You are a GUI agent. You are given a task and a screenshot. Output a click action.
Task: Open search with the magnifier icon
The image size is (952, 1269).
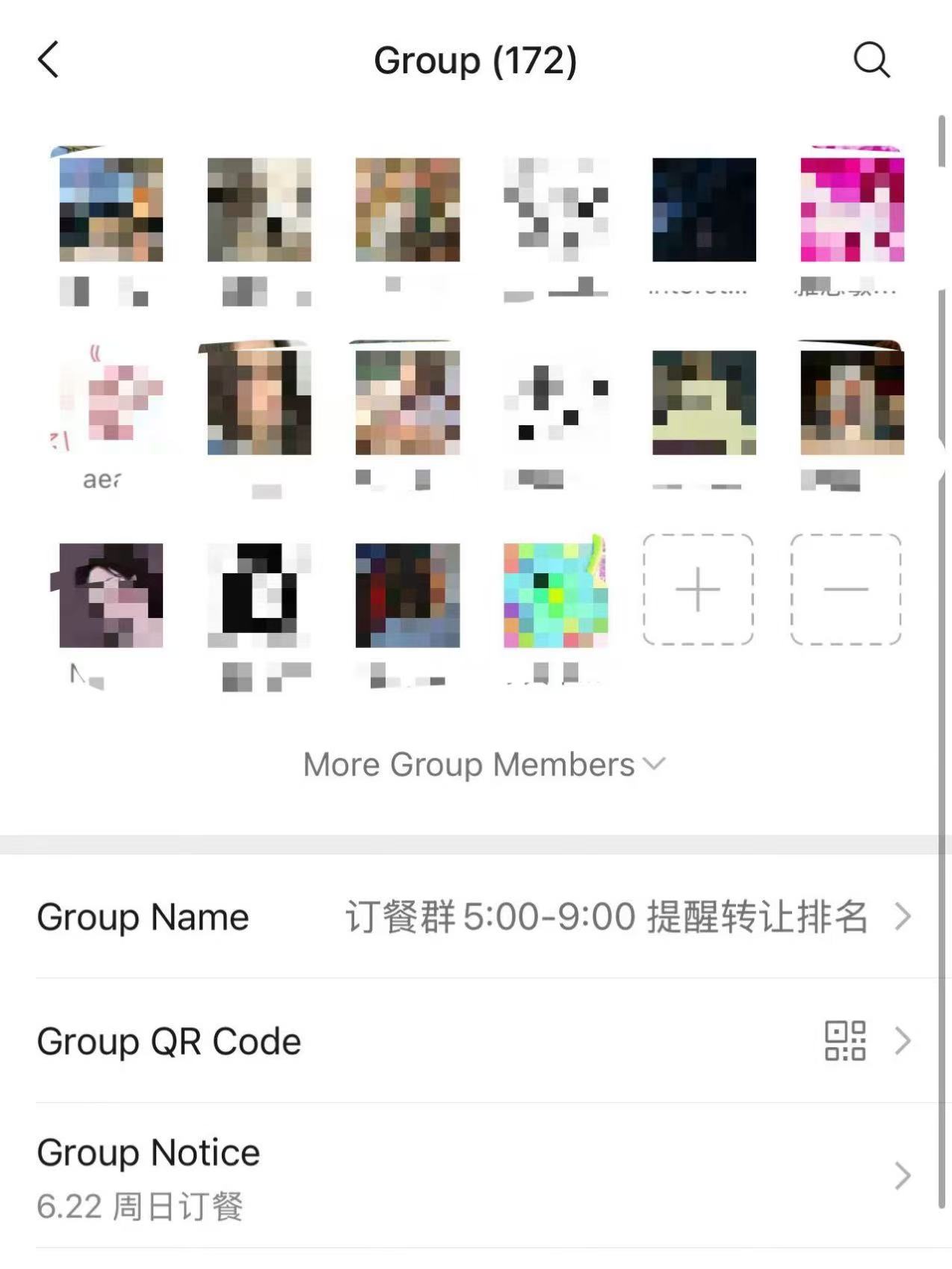click(872, 60)
